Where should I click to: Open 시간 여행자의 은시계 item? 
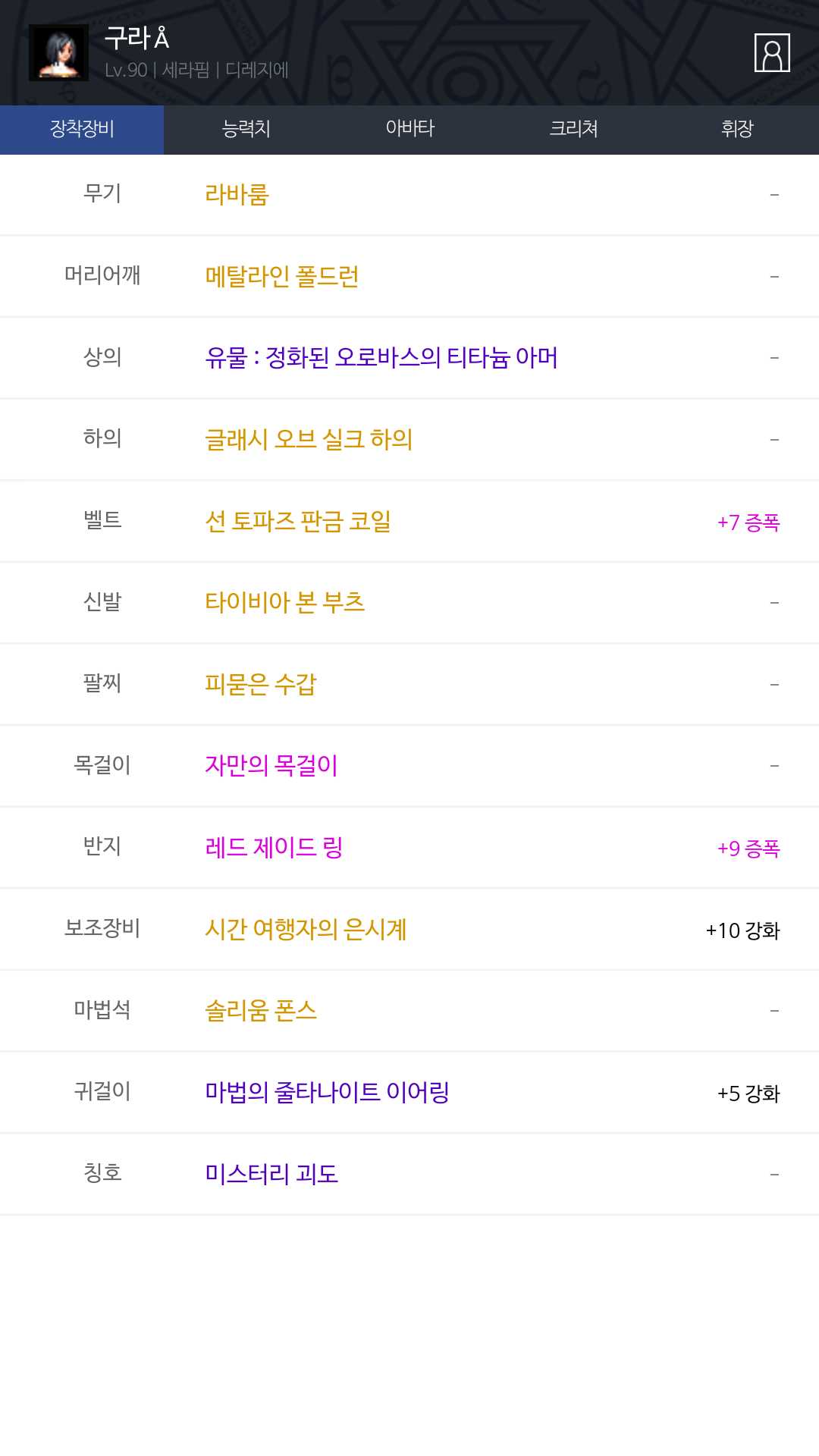click(x=306, y=930)
